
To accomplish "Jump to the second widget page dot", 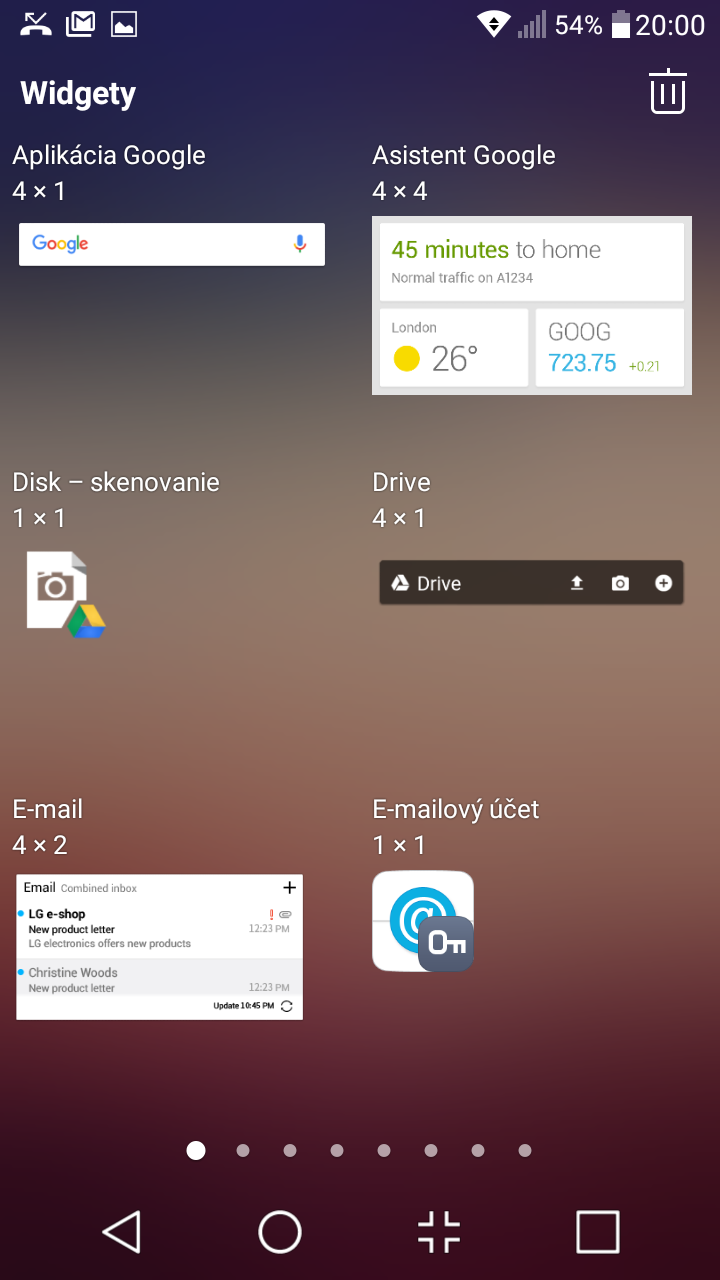I will [x=243, y=1151].
